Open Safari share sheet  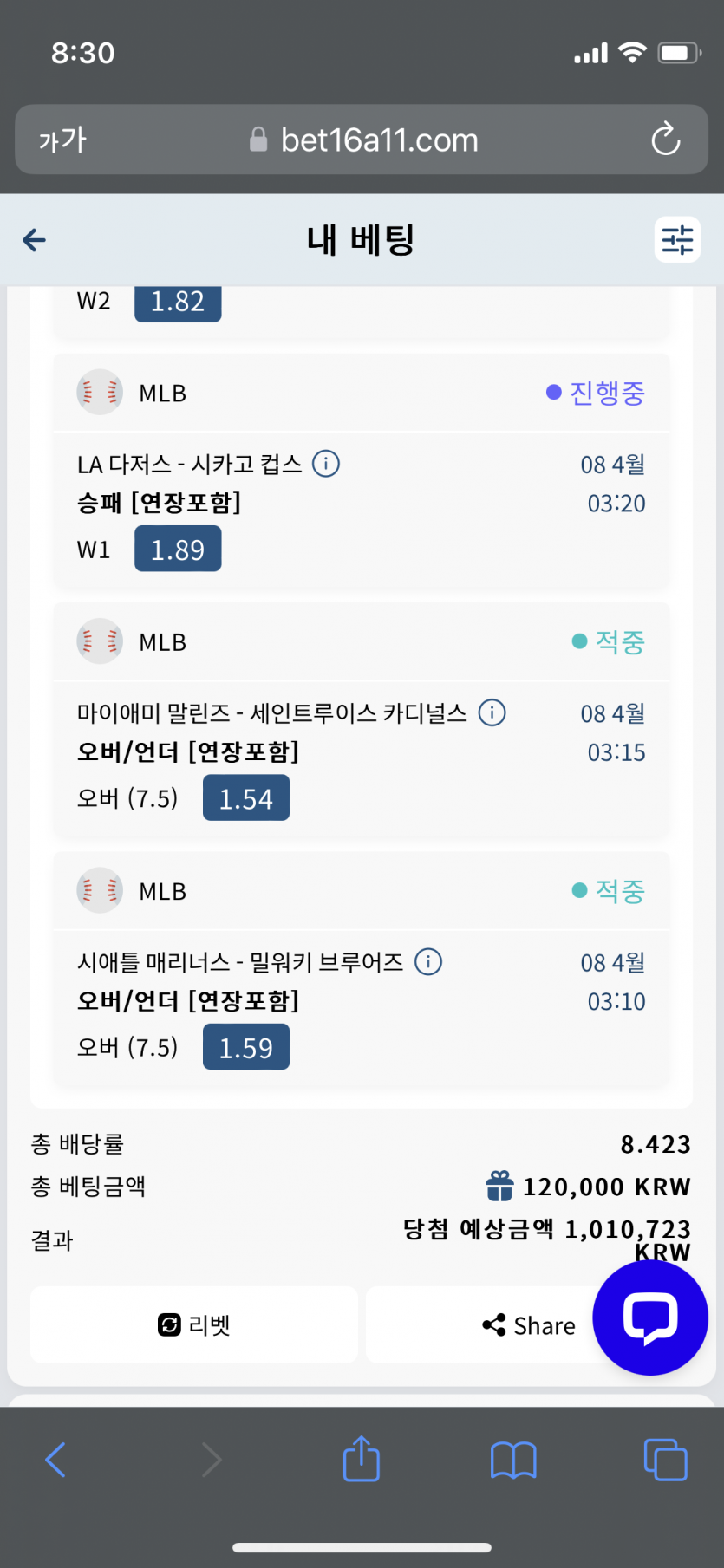(x=362, y=1460)
